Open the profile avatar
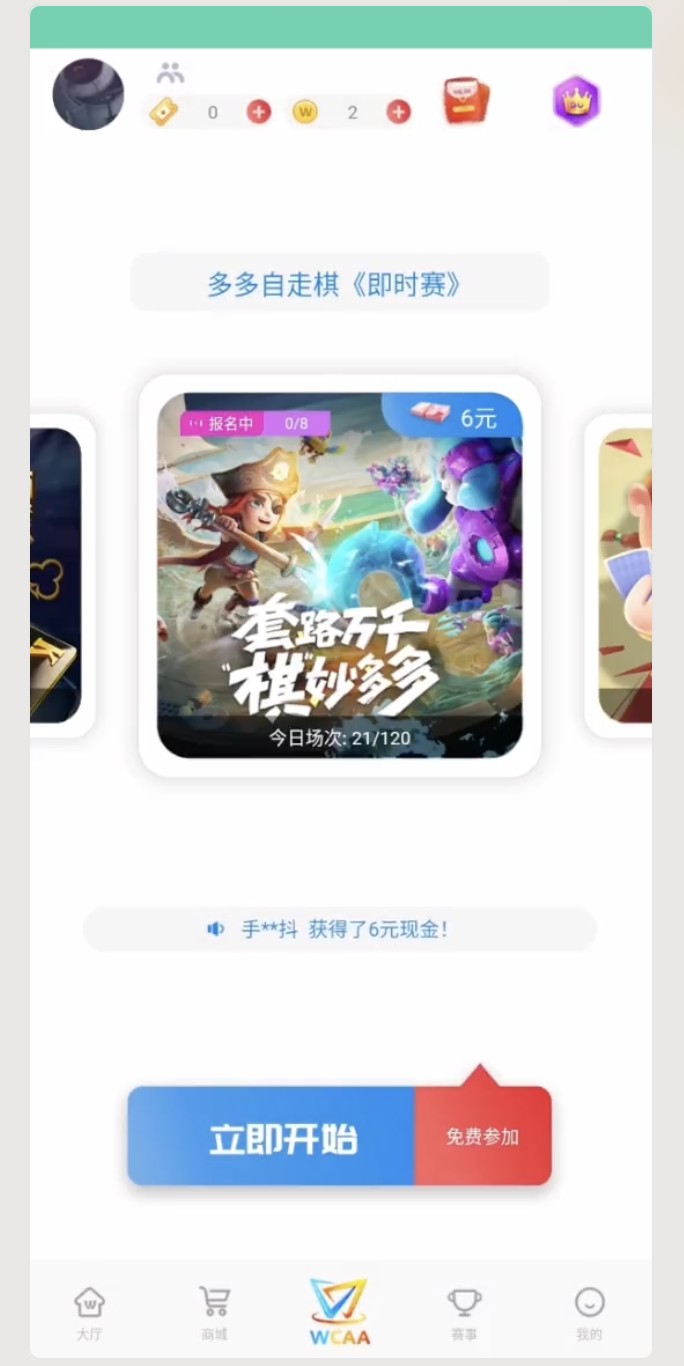 point(88,95)
